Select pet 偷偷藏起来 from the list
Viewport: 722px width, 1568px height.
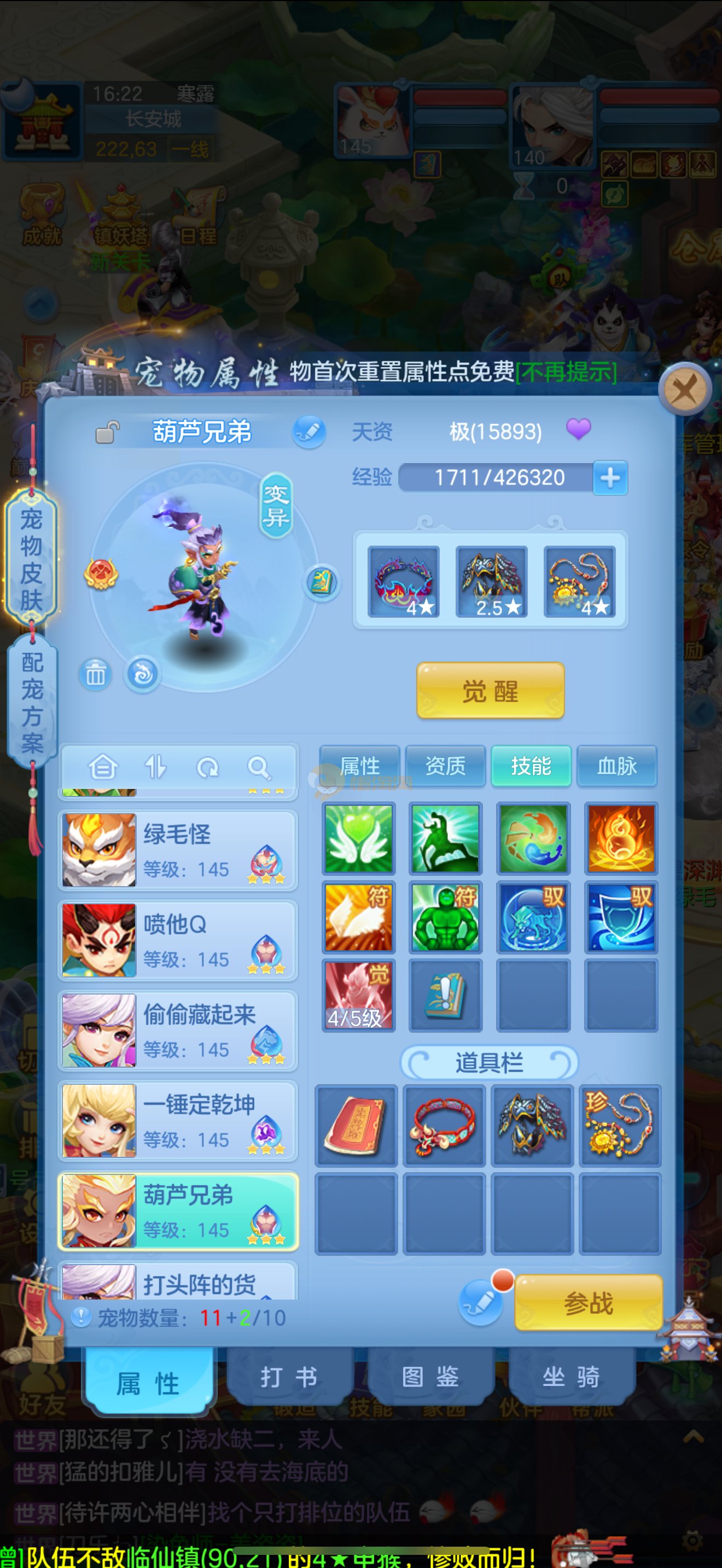pos(178,1030)
